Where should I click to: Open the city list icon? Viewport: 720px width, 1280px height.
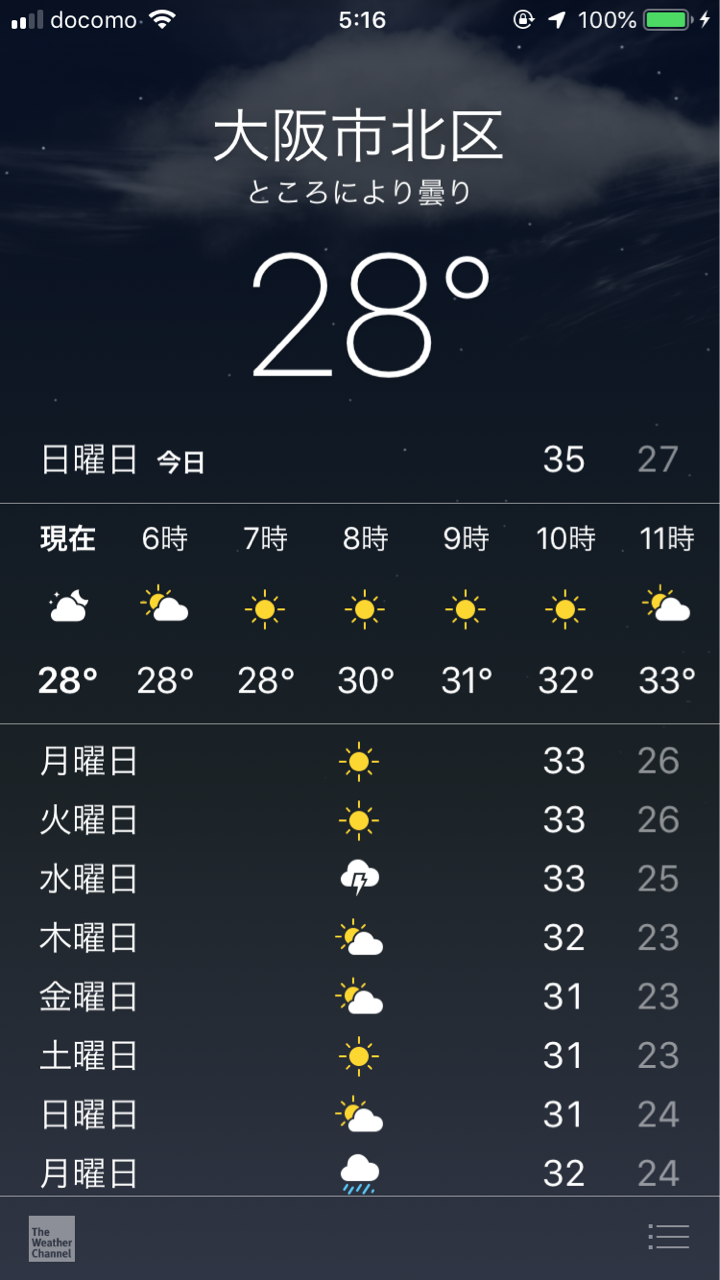pyautogui.click(x=668, y=1237)
